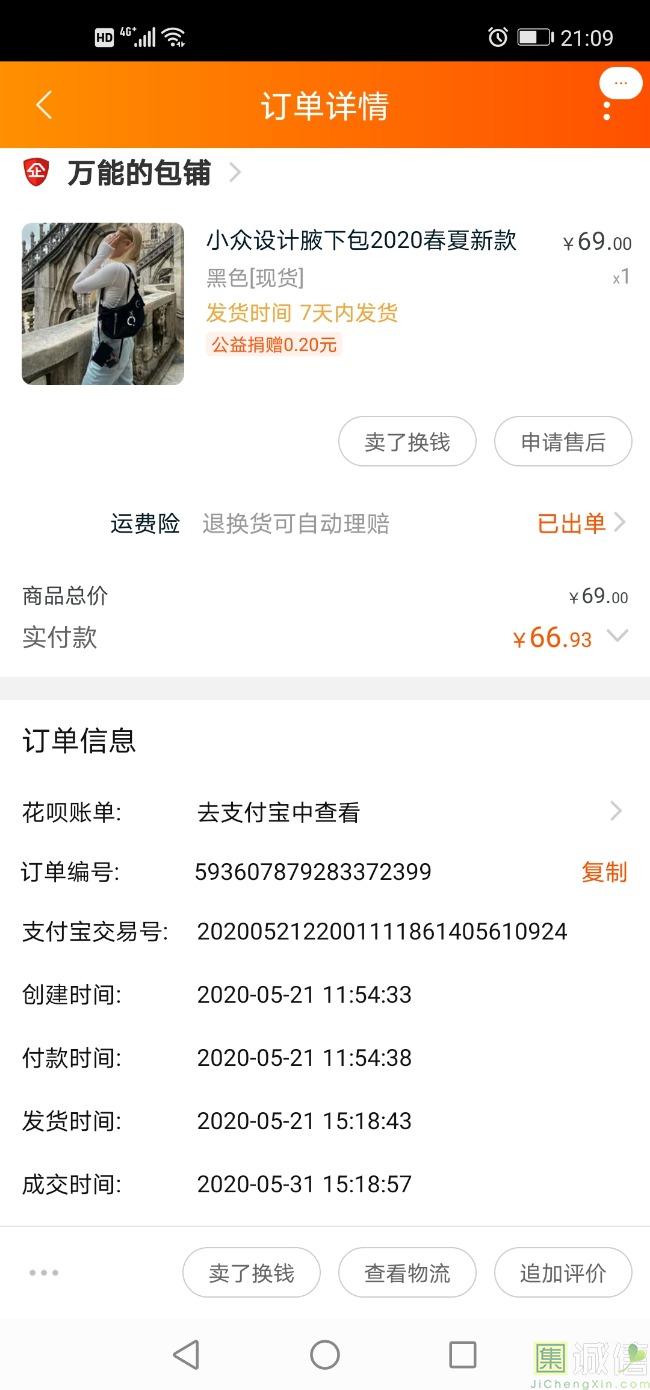
Task: Tap 申请售后 to request after-sales service
Action: pos(563,442)
